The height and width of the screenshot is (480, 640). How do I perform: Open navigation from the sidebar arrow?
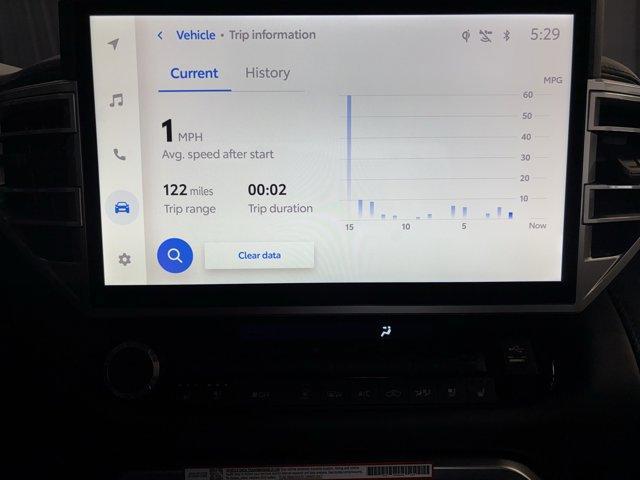[x=114, y=45]
